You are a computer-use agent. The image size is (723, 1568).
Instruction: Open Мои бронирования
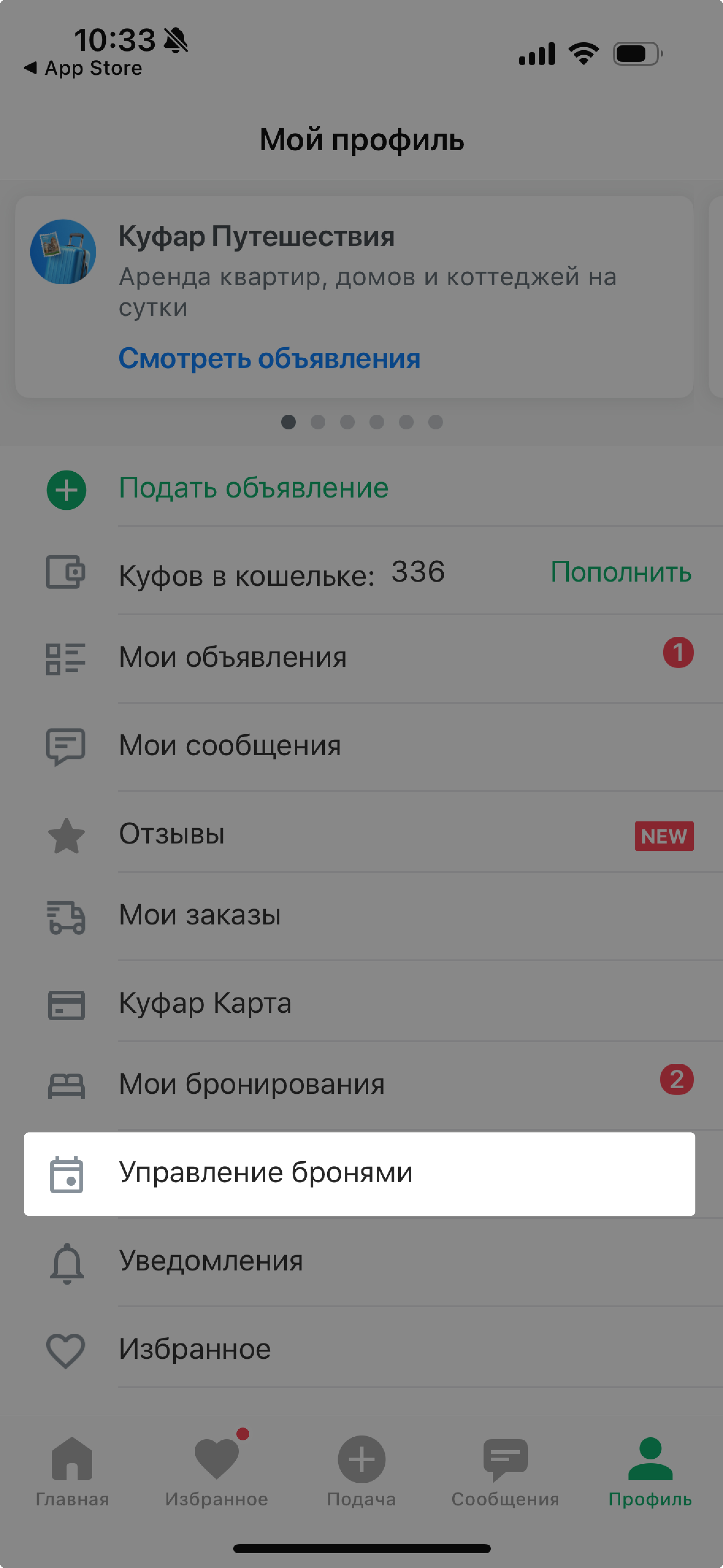point(361,1084)
